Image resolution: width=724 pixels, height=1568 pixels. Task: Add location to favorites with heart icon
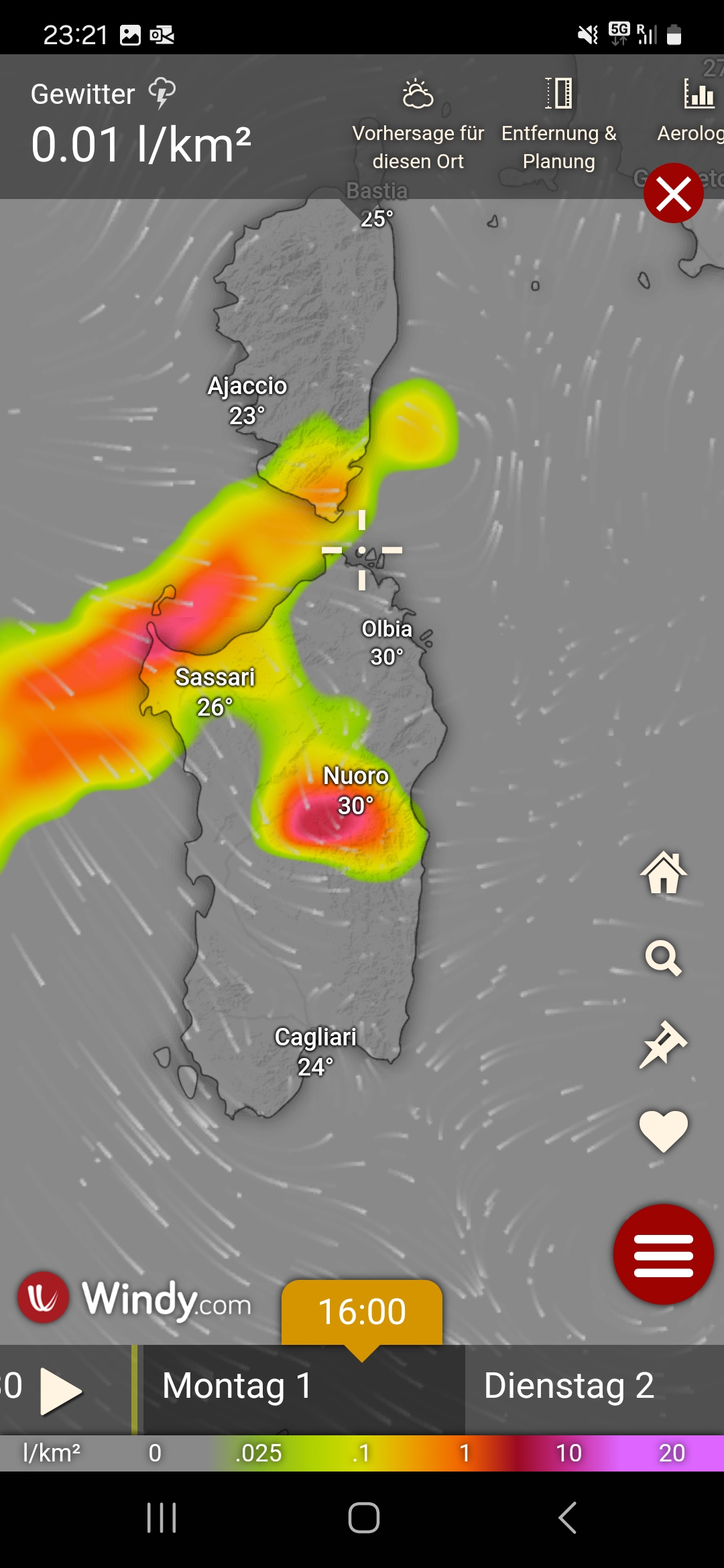click(663, 1130)
